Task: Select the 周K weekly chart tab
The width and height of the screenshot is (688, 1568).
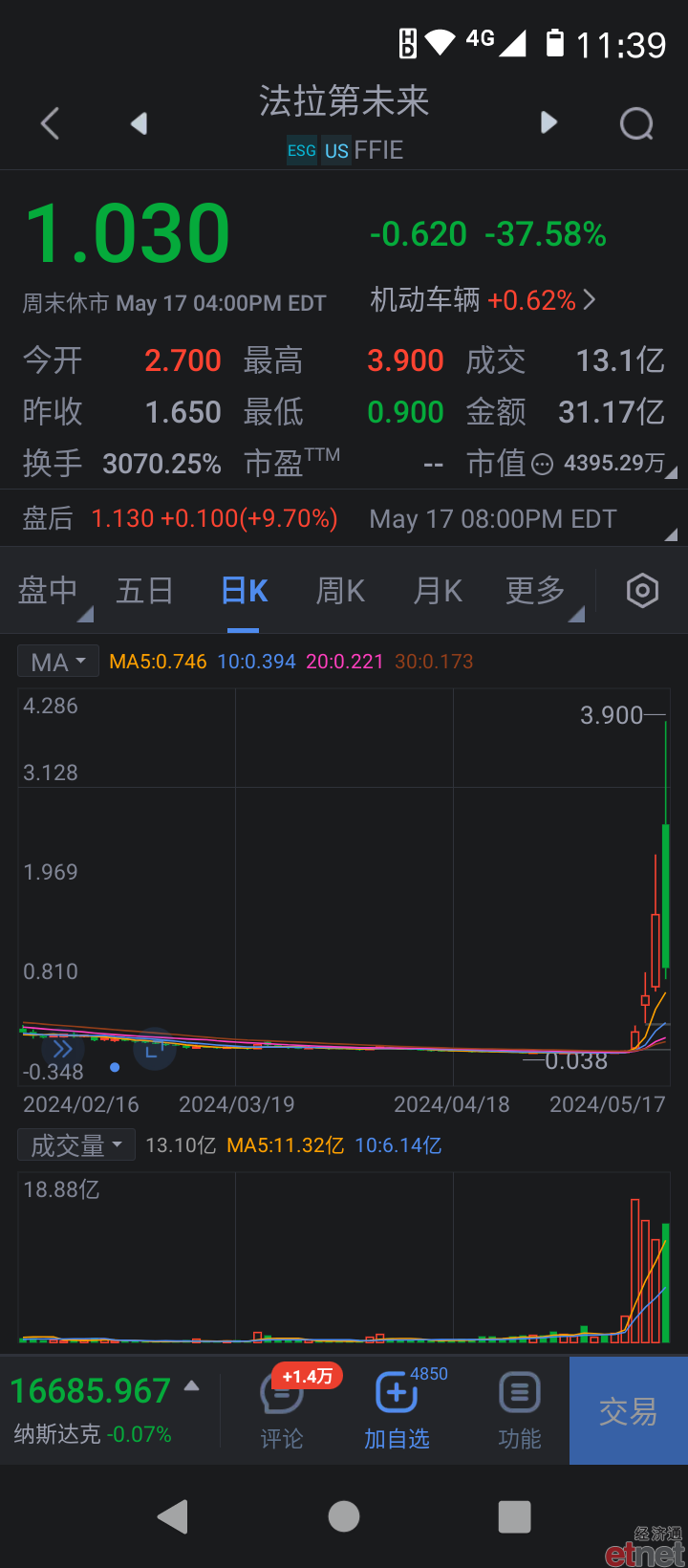Action: coord(341,591)
